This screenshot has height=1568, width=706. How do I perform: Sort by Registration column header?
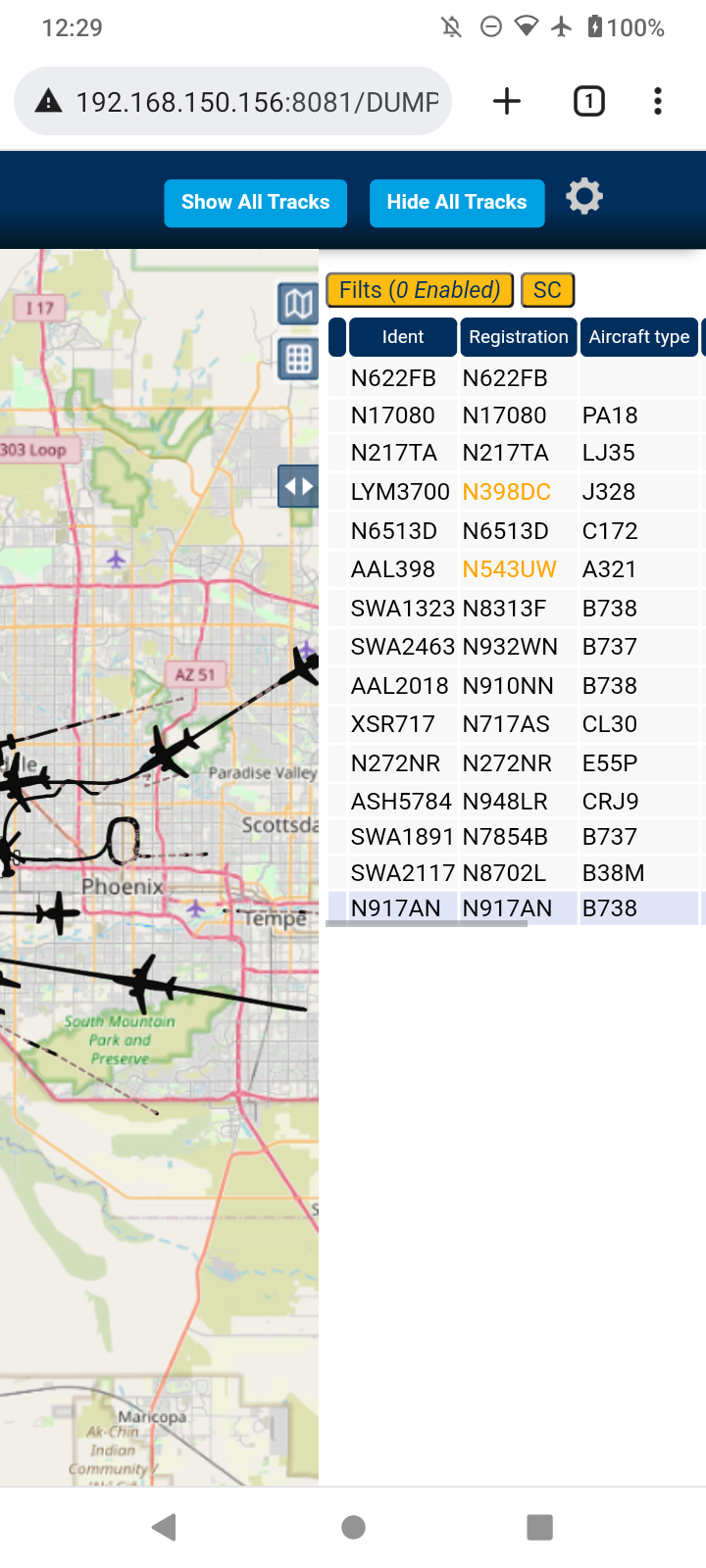pyautogui.click(x=519, y=337)
